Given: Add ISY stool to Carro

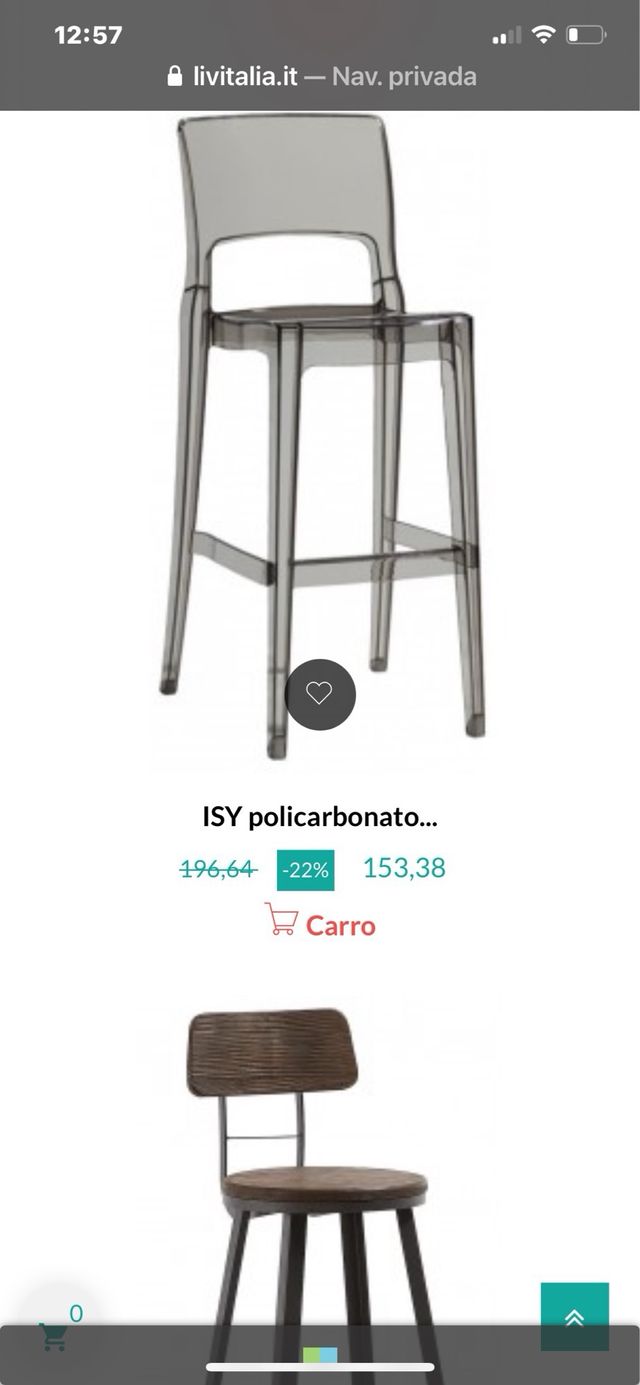Looking at the screenshot, I should coord(320,923).
